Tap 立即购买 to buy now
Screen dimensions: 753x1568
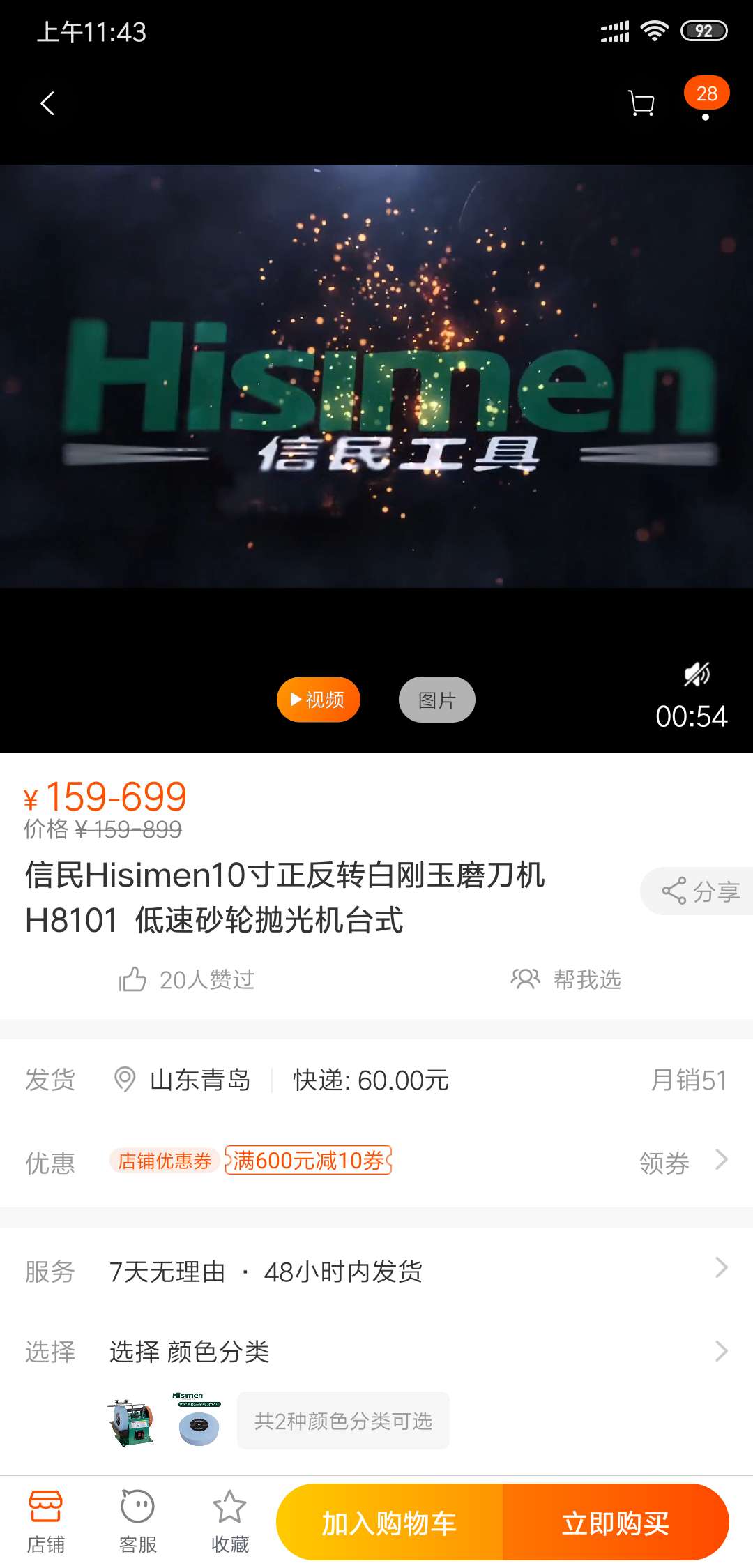point(615,1522)
